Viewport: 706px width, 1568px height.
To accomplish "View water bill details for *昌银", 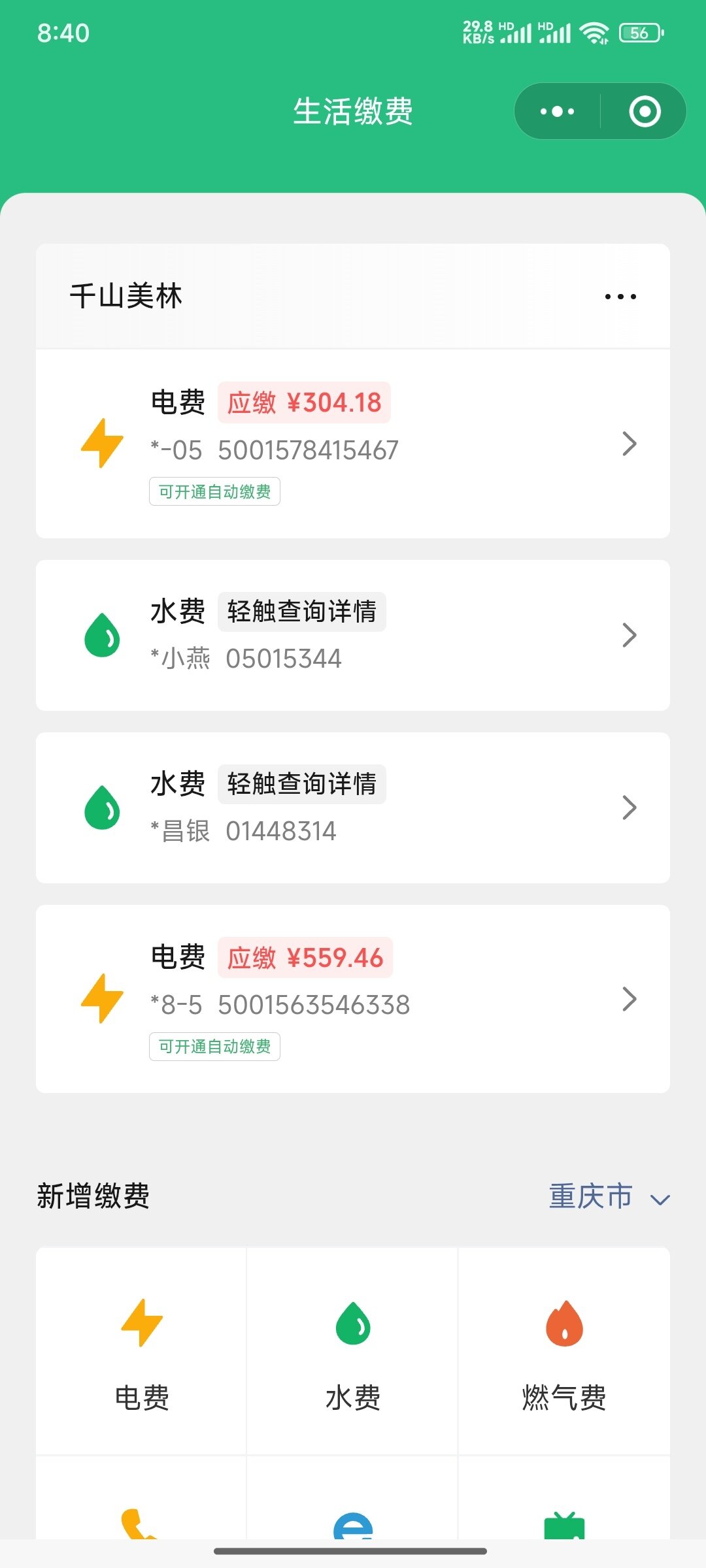I will tap(353, 808).
